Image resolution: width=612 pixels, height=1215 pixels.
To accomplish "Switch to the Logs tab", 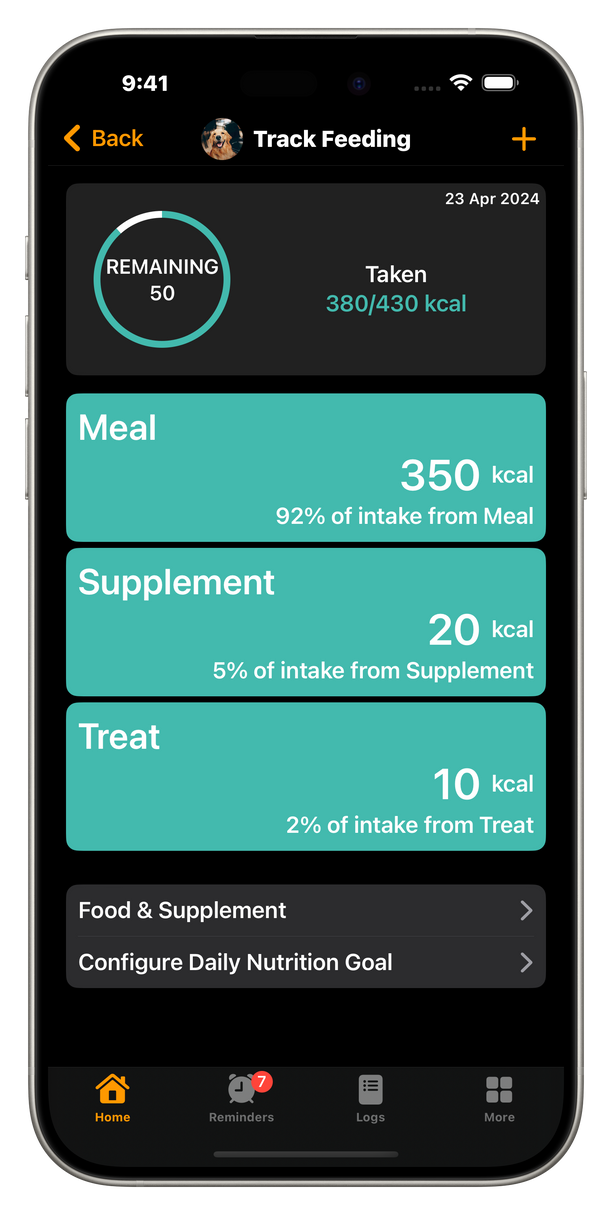I will pos(370,1098).
